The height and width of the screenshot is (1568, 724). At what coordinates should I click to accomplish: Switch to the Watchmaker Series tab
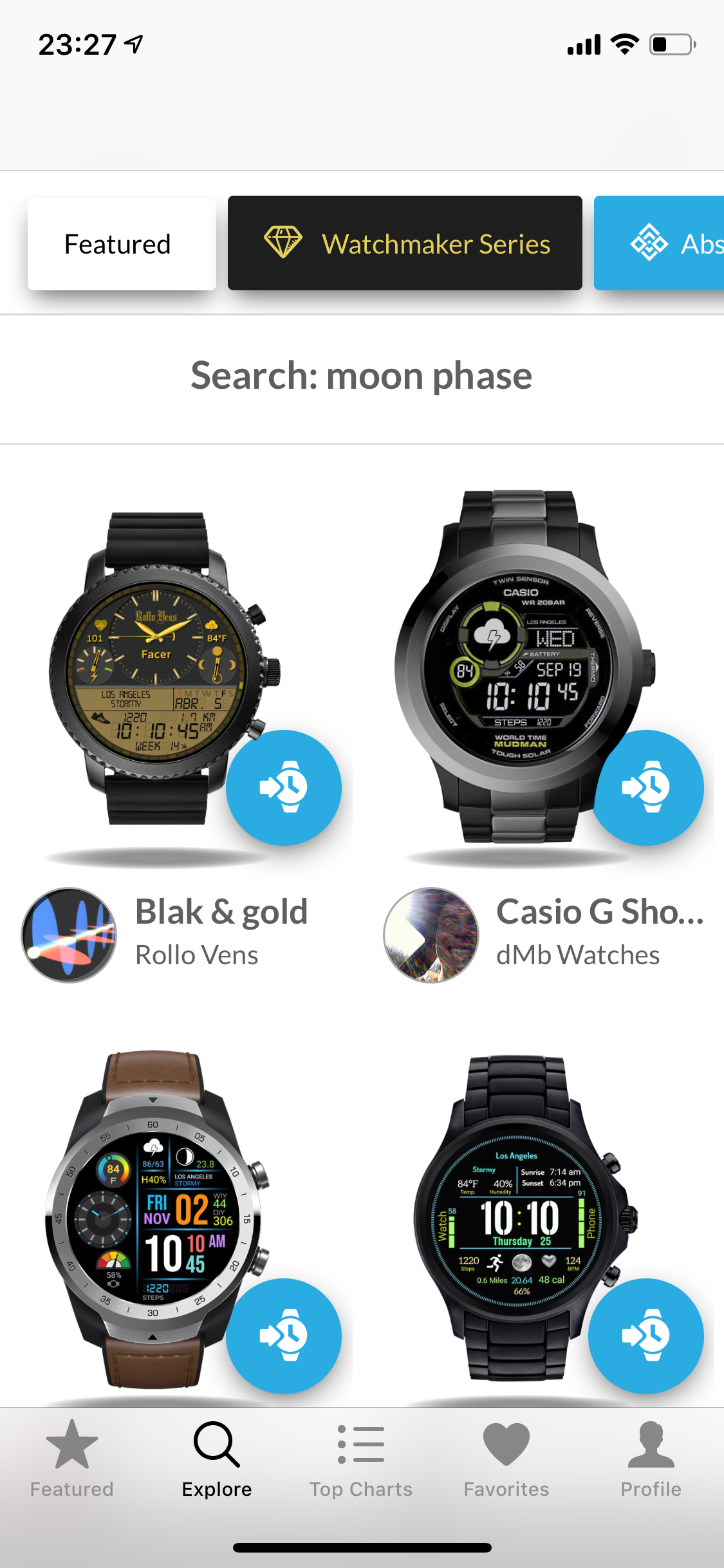(x=404, y=244)
